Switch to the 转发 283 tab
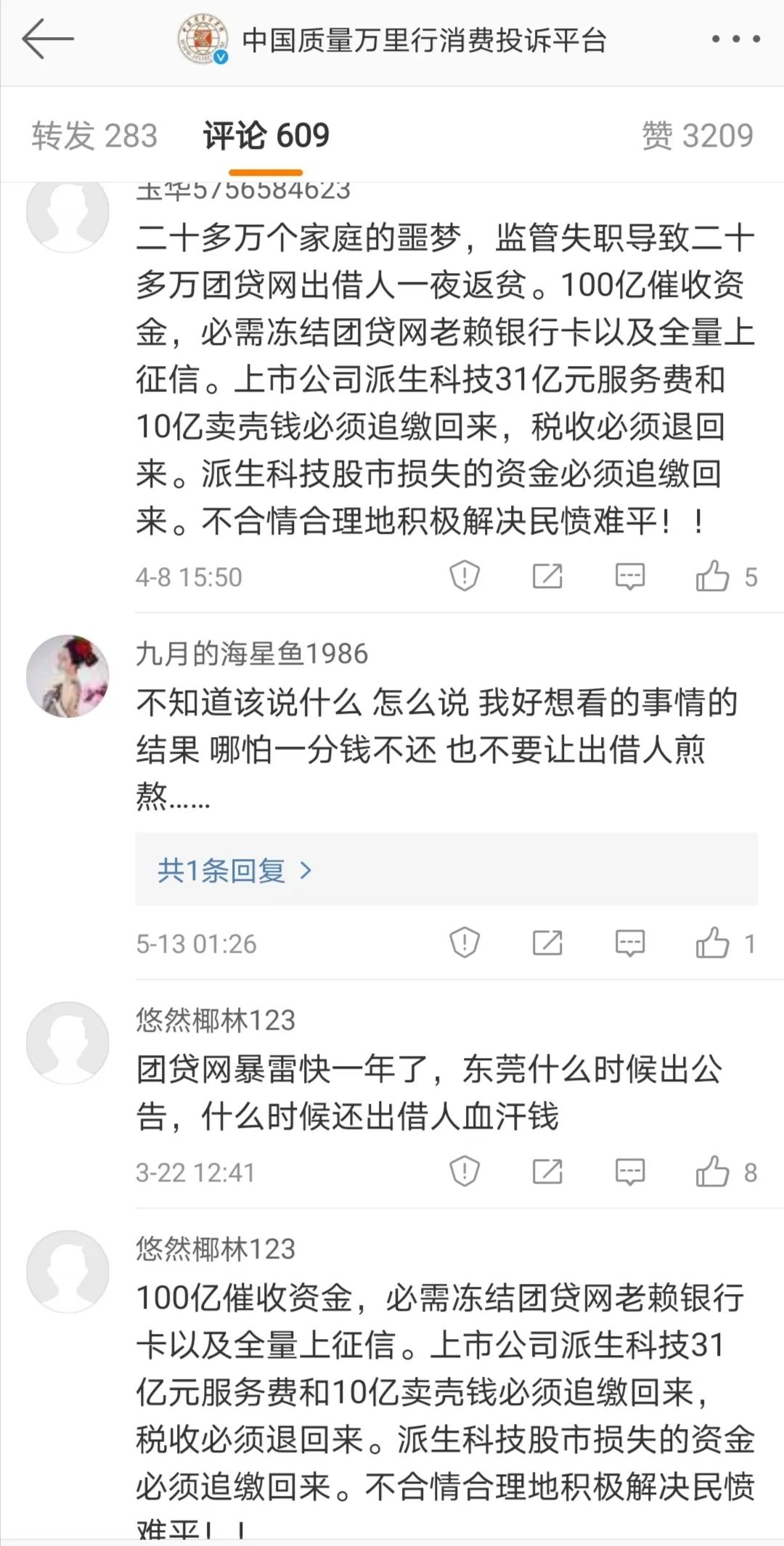This screenshot has height=1546, width=784. click(94, 136)
